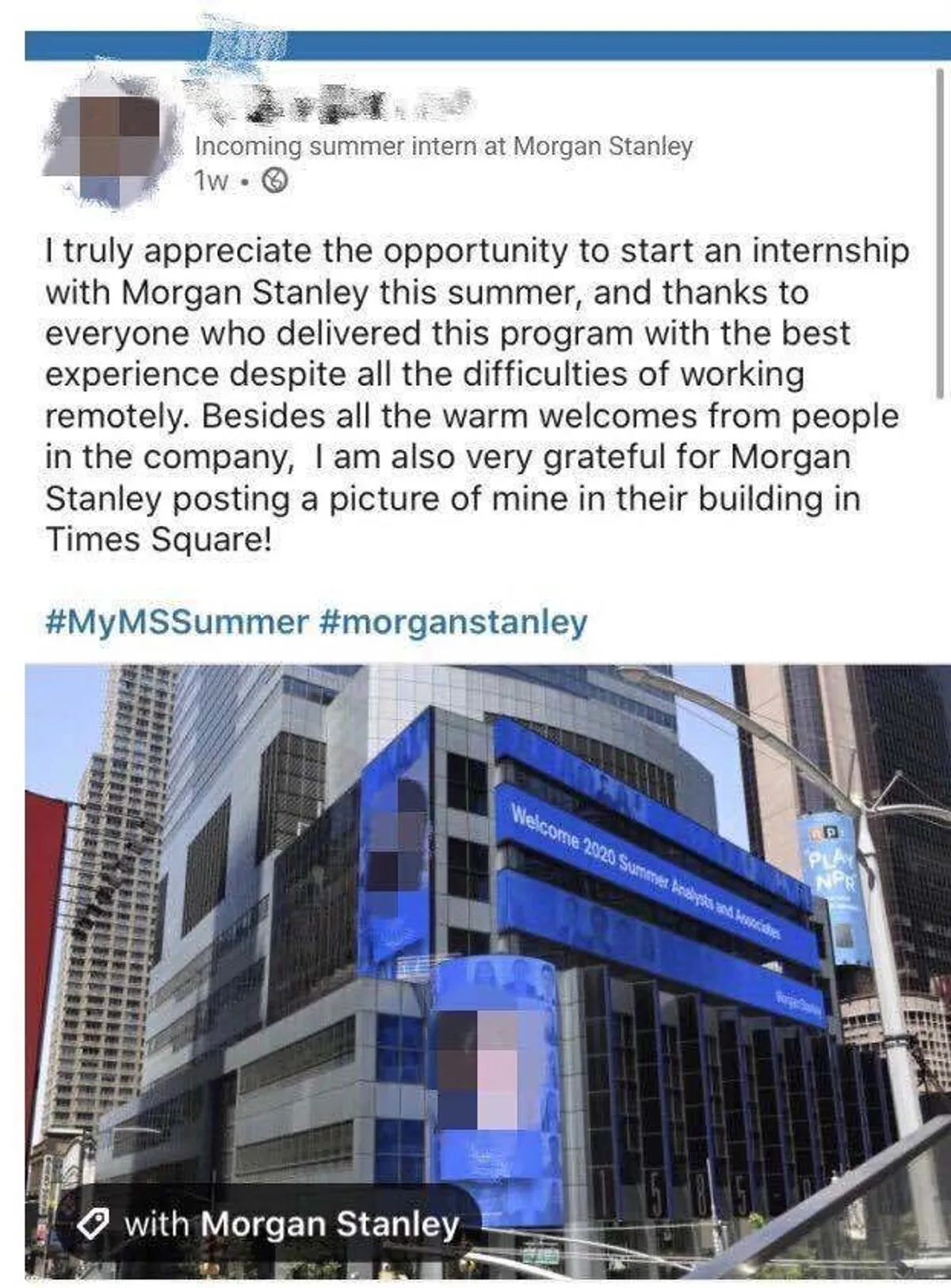Image resolution: width=951 pixels, height=1288 pixels.
Task: Open the post author's profile picture
Action: (103, 147)
